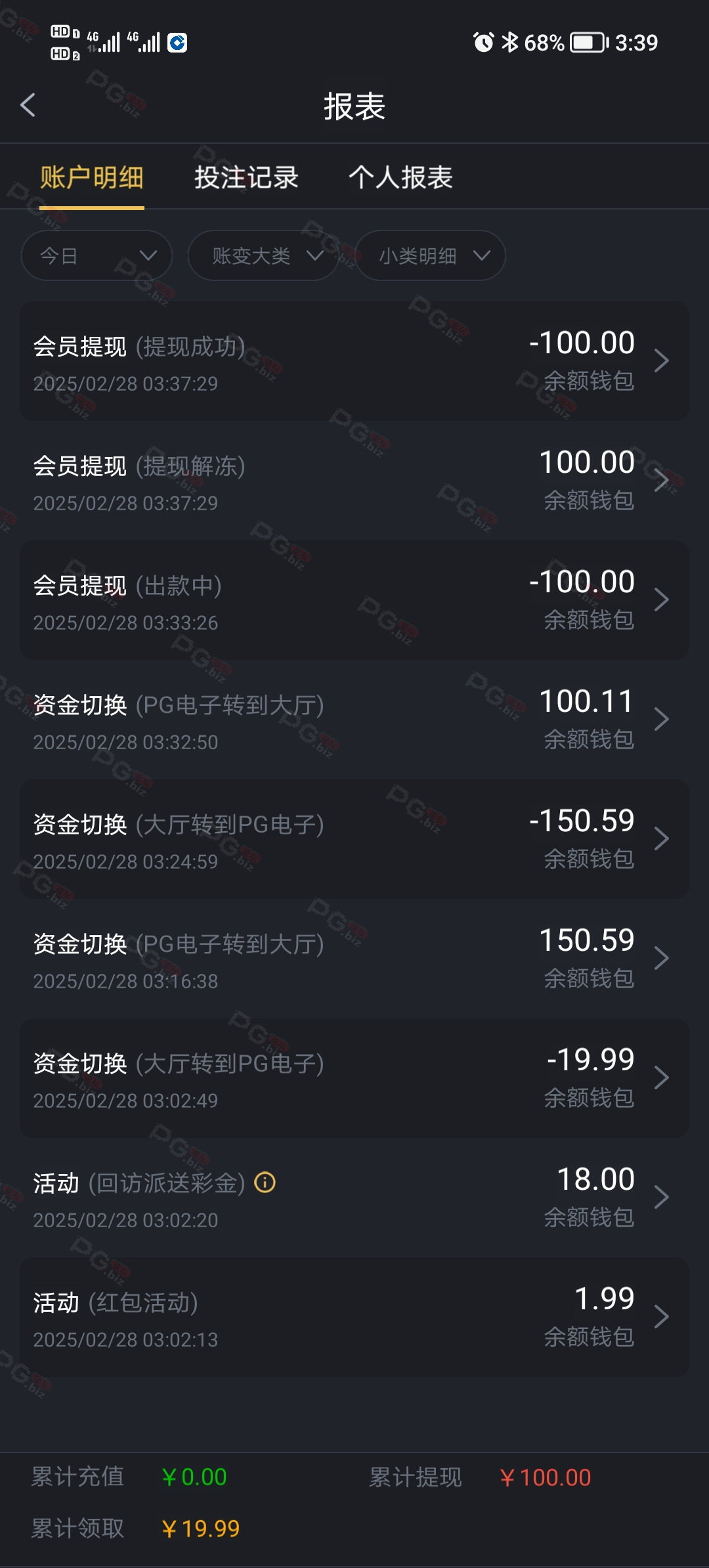This screenshot has height=1568, width=709.
Task: View the 出款中 withdrawal entry
Action: (354, 600)
